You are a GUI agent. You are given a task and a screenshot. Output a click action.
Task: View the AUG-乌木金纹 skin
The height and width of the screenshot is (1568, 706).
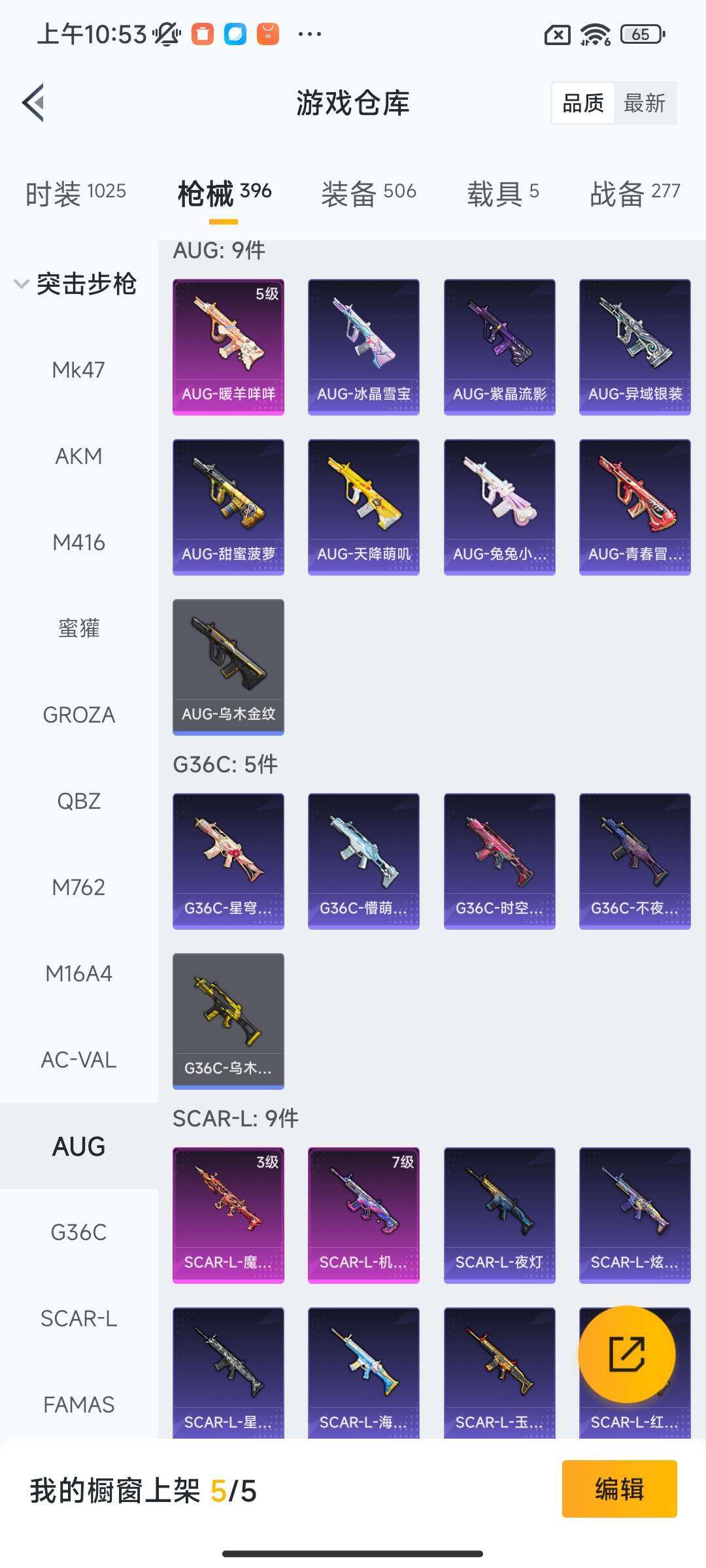[228, 667]
